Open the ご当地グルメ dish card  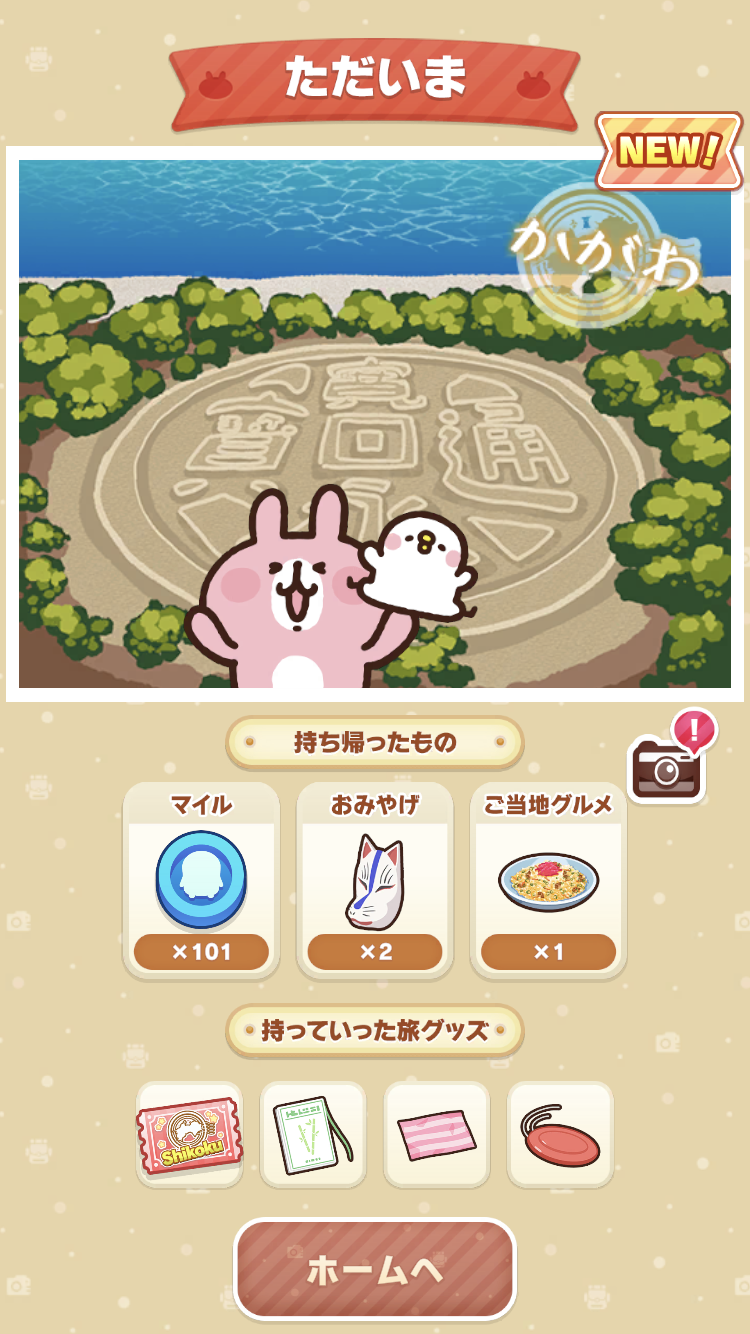(548, 881)
